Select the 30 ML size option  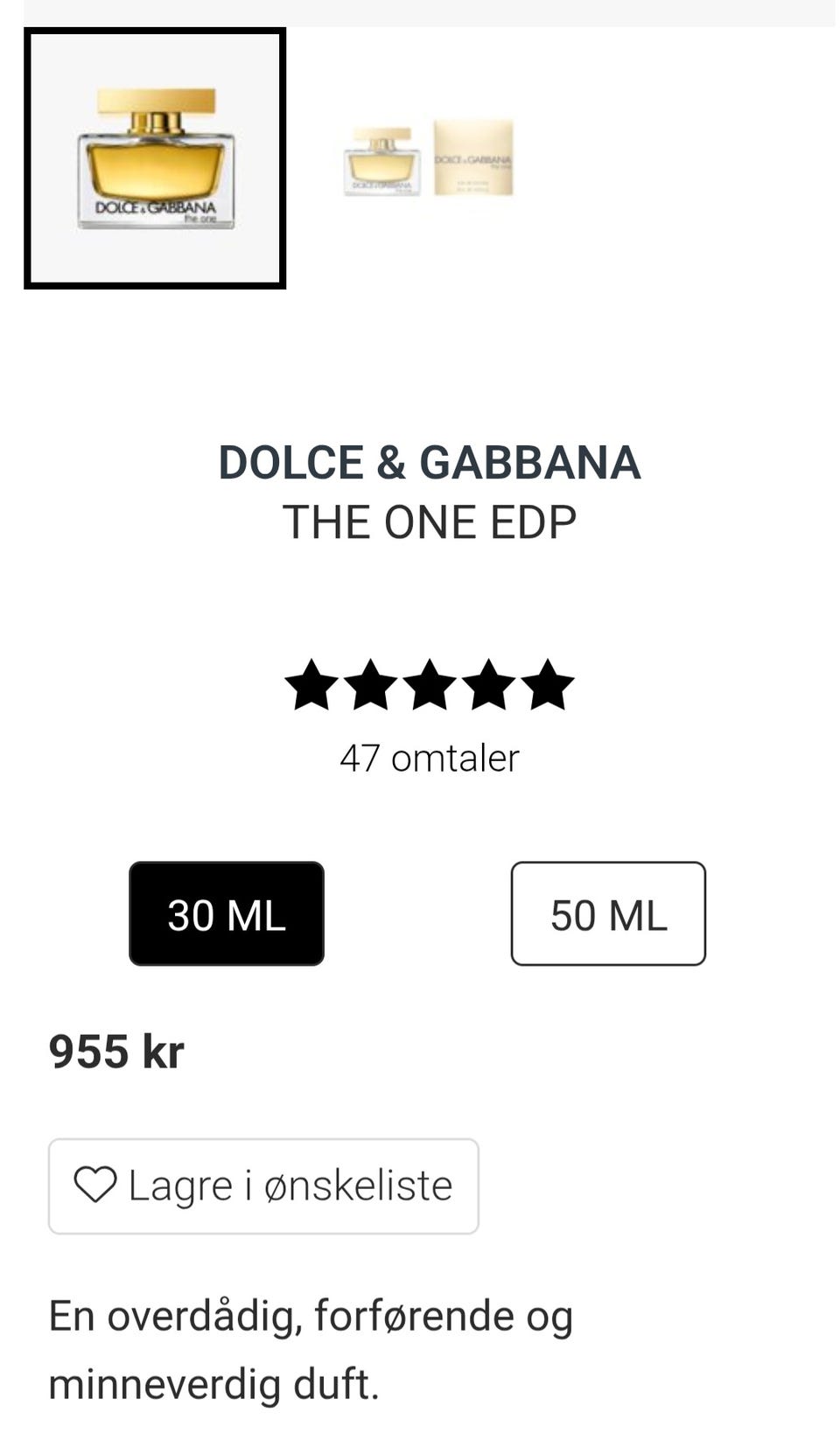click(x=226, y=913)
